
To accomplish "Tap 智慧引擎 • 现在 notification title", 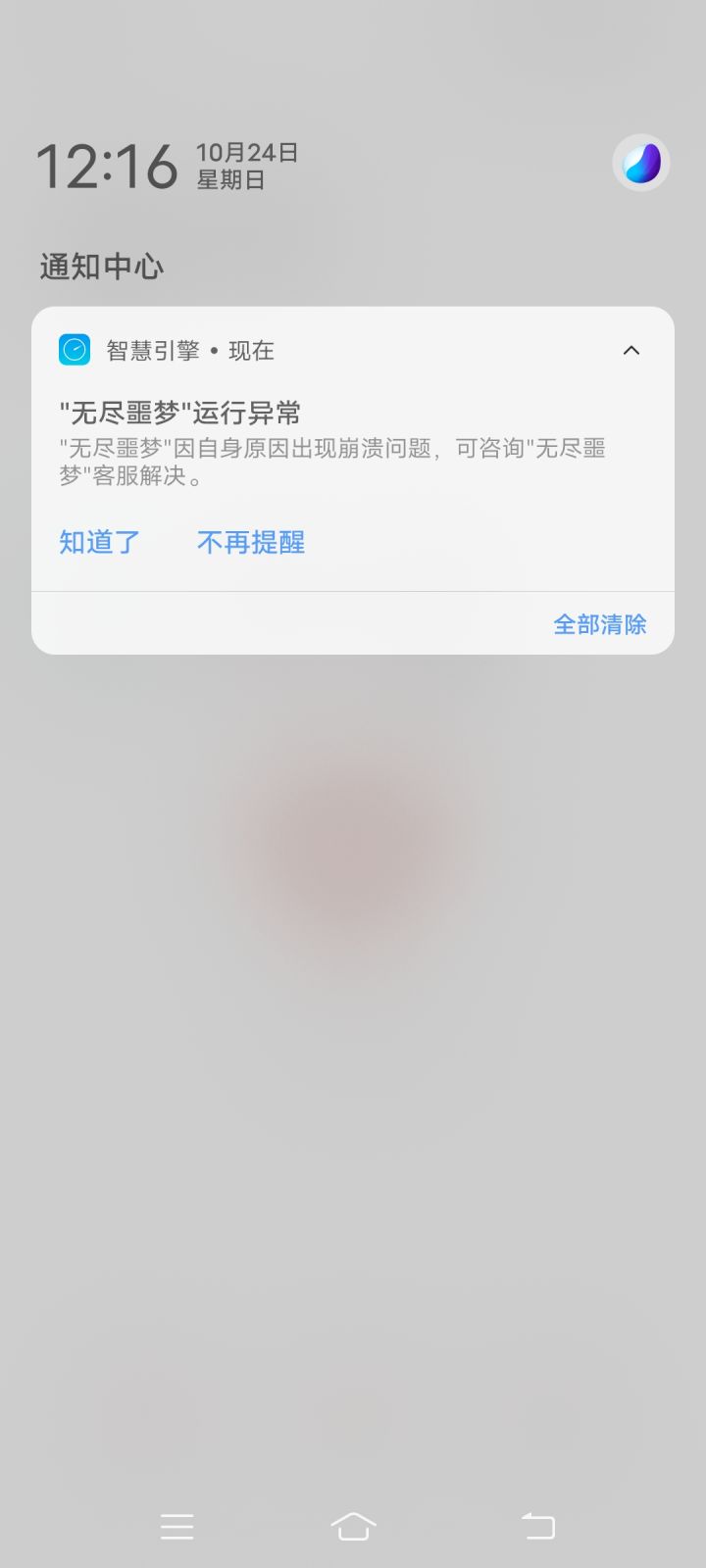I will tap(190, 350).
